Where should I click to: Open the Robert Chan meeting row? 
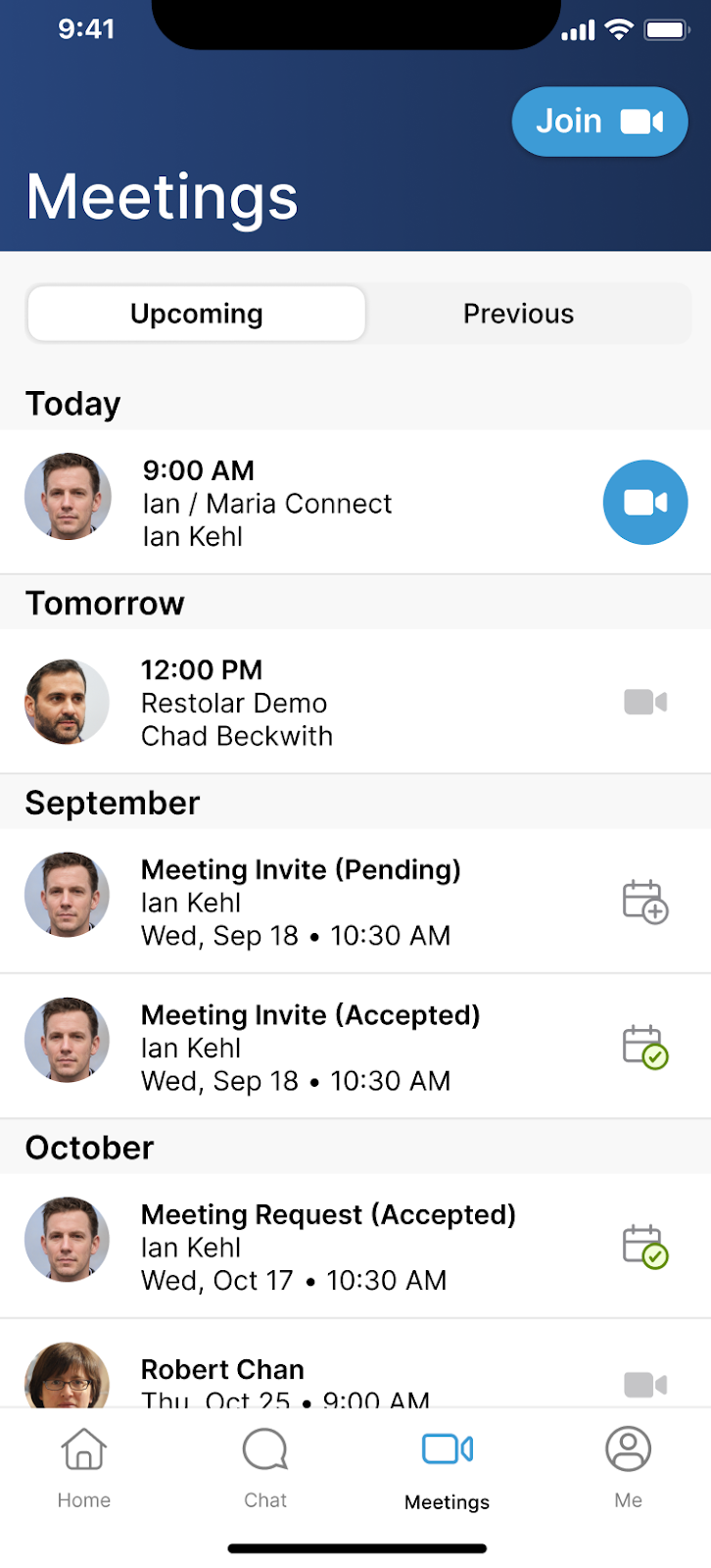[294, 1377]
